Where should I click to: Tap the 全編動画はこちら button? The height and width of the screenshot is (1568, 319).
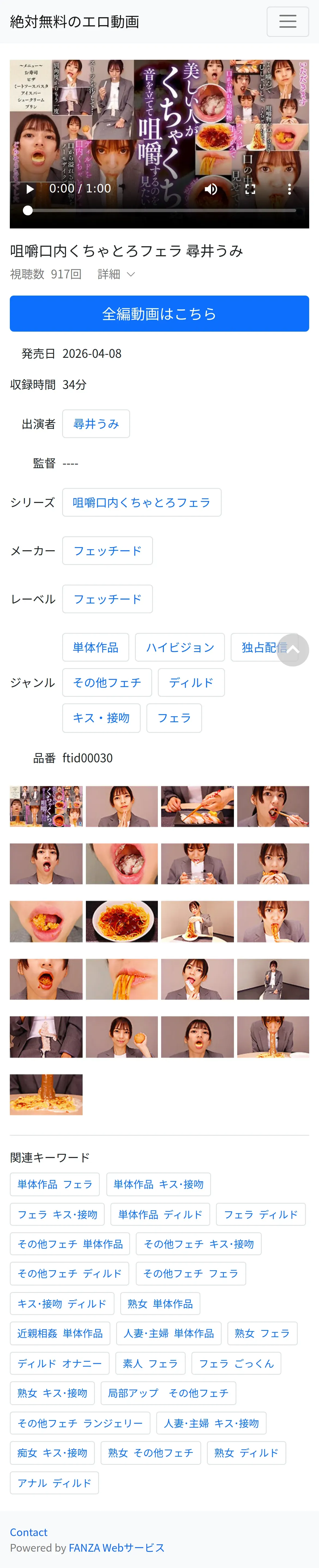[159, 314]
